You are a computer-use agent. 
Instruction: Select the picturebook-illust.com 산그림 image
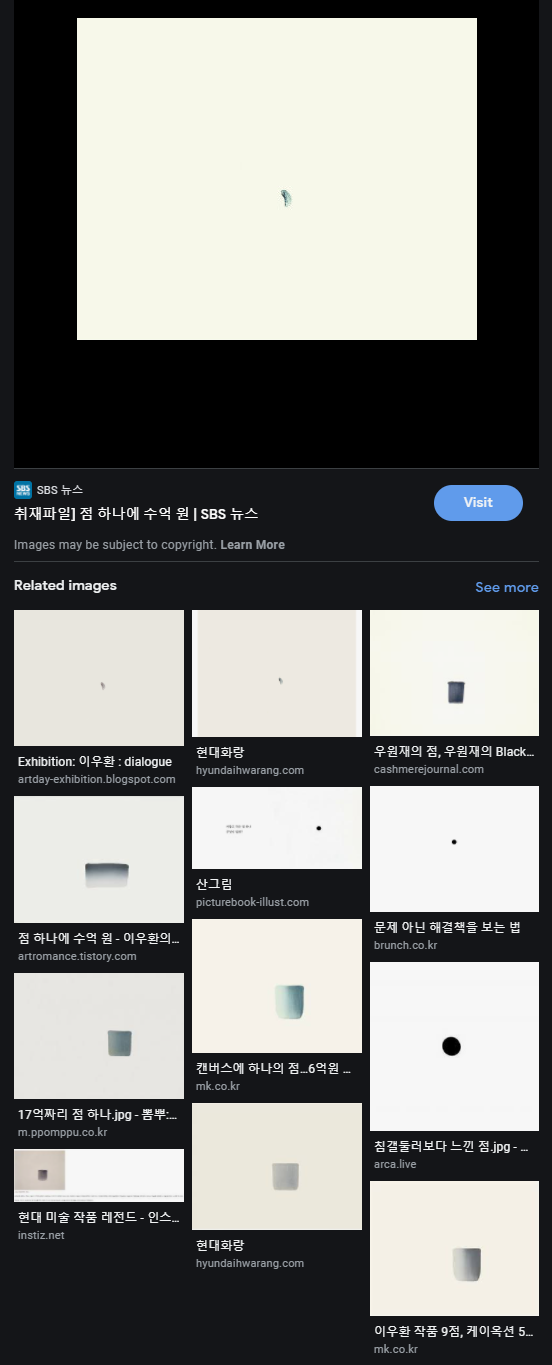277,828
